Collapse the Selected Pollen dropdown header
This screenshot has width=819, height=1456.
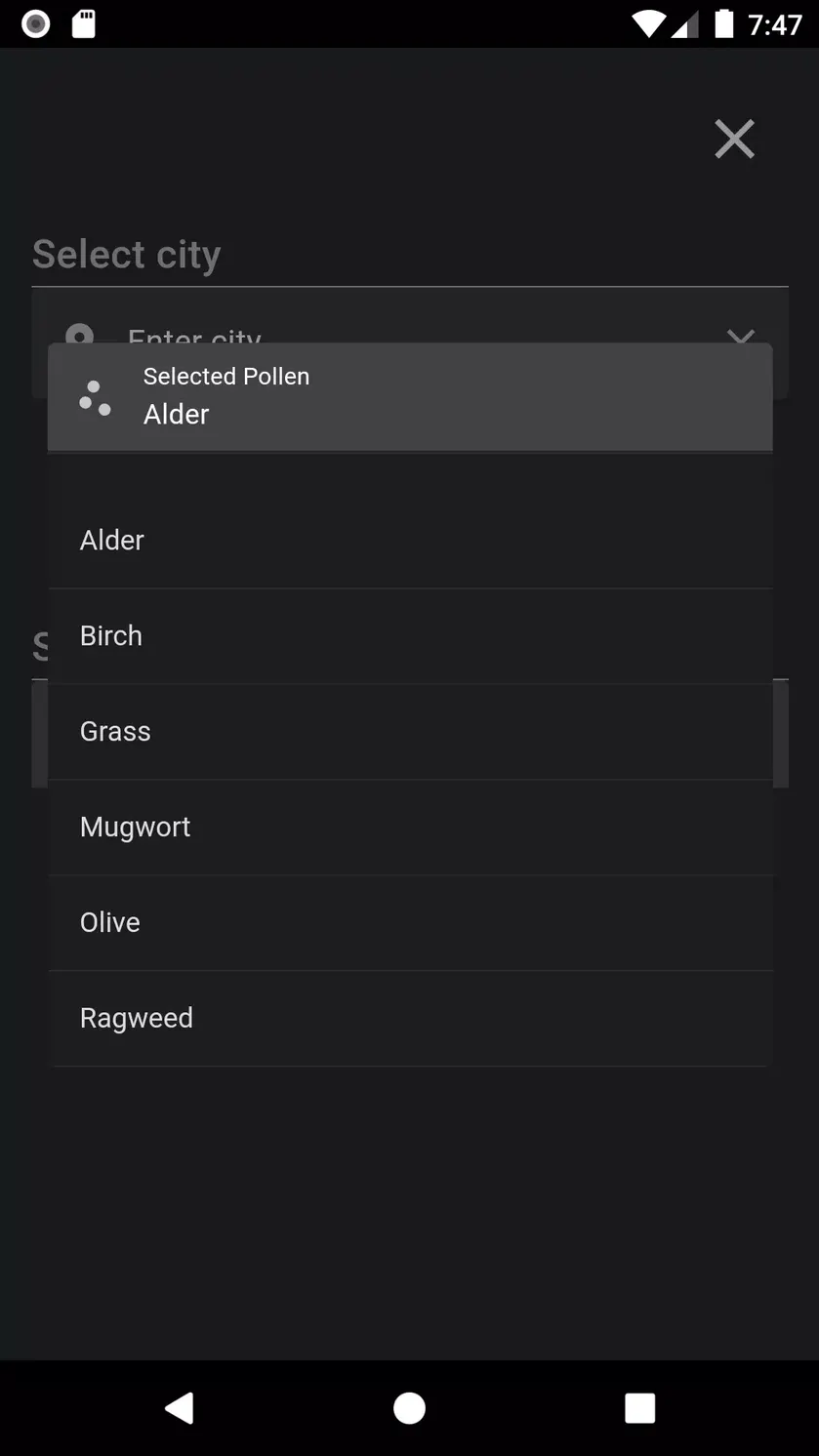tap(410, 396)
